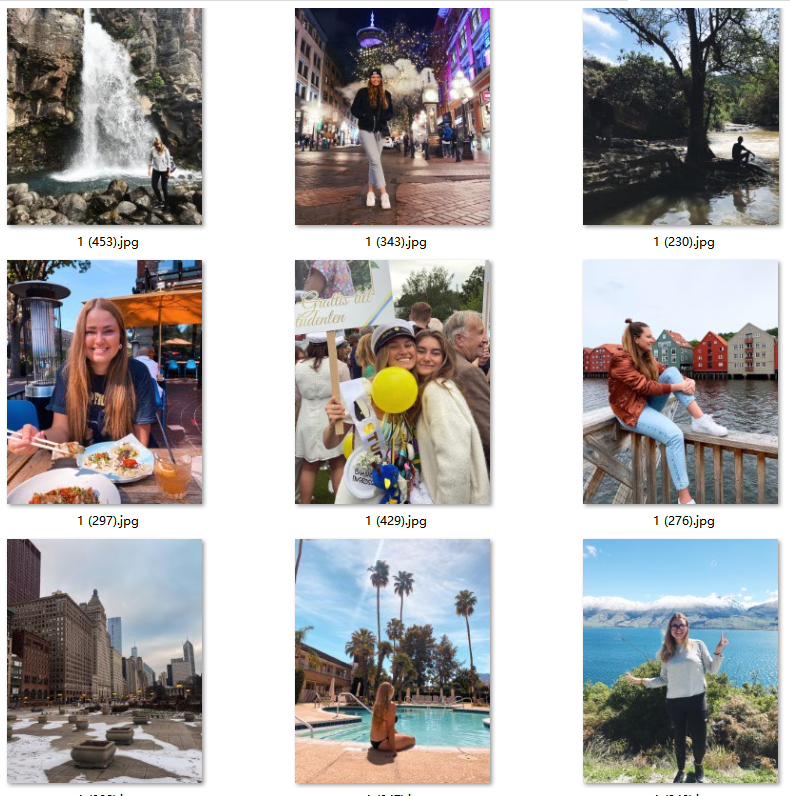790x796 pixels.
Task: Open the picture 1 (276).jpg
Action: pyautogui.click(x=680, y=382)
